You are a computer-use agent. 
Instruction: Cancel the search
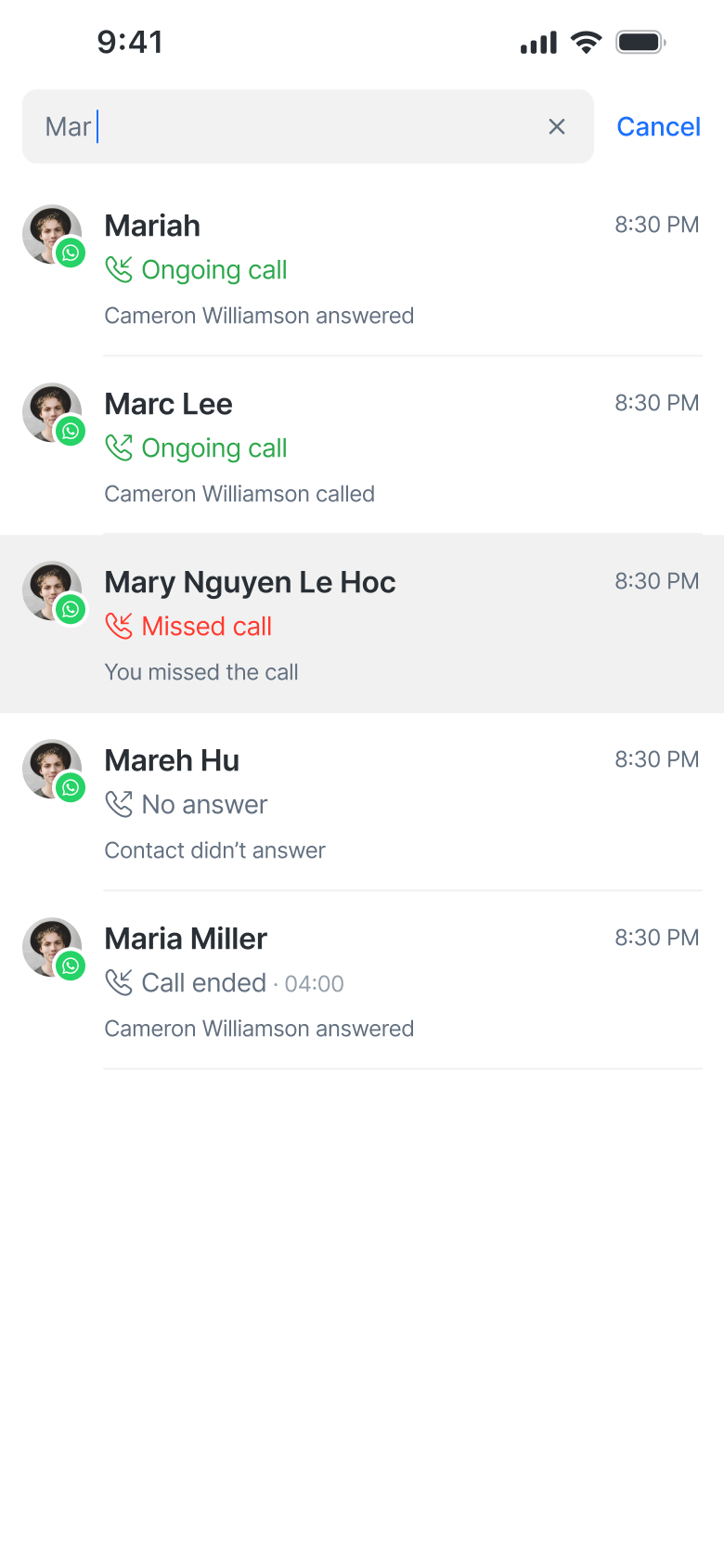(658, 126)
